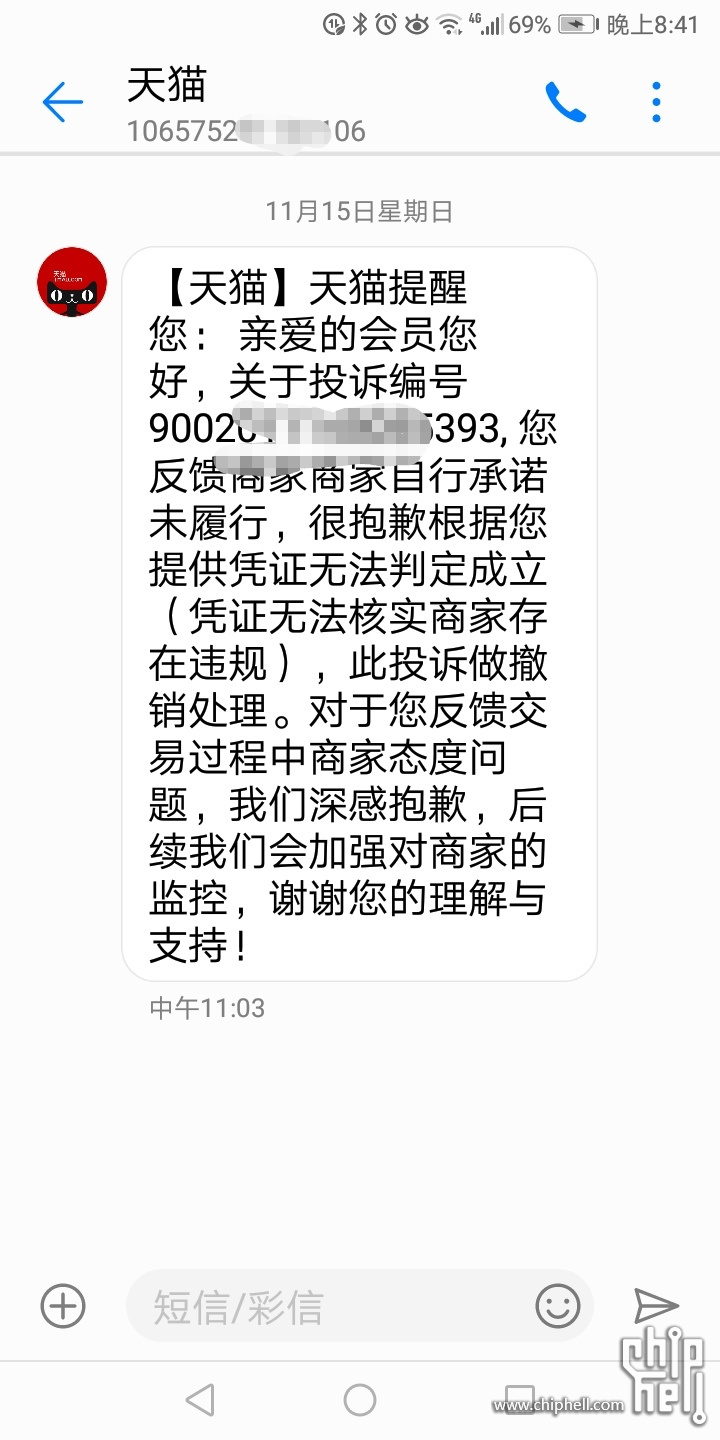Open 天猫 contact avatar

point(72,282)
